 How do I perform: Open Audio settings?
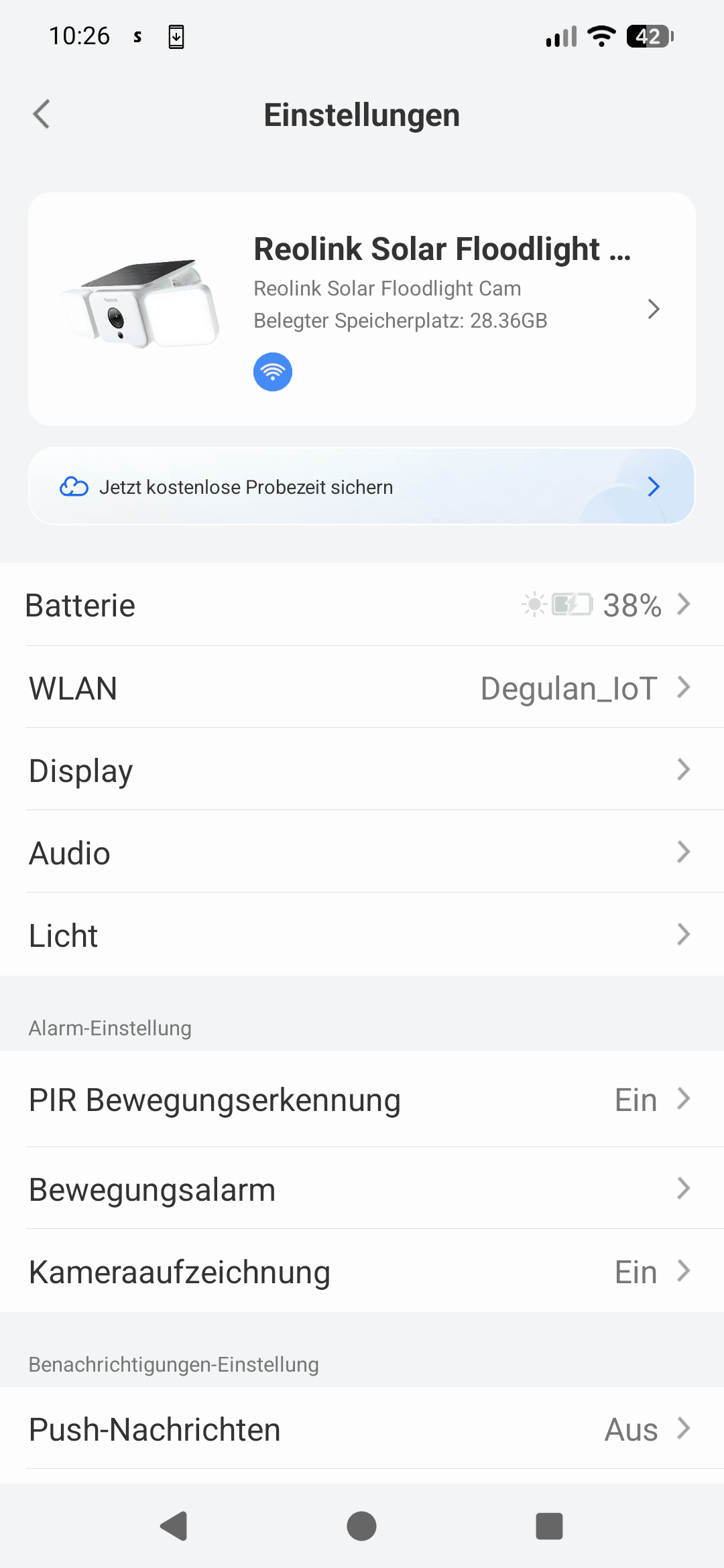(362, 853)
